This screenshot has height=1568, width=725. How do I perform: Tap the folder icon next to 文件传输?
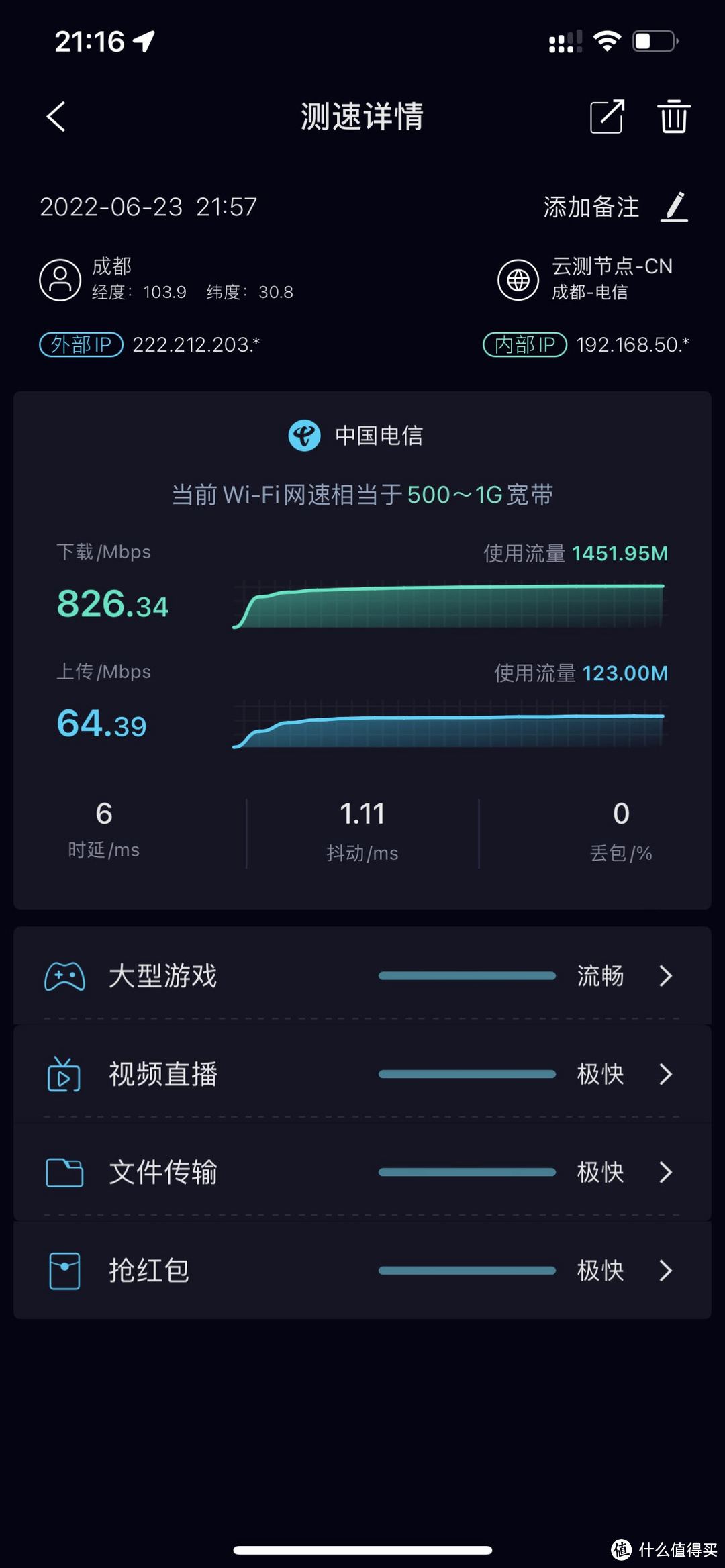[64, 1172]
